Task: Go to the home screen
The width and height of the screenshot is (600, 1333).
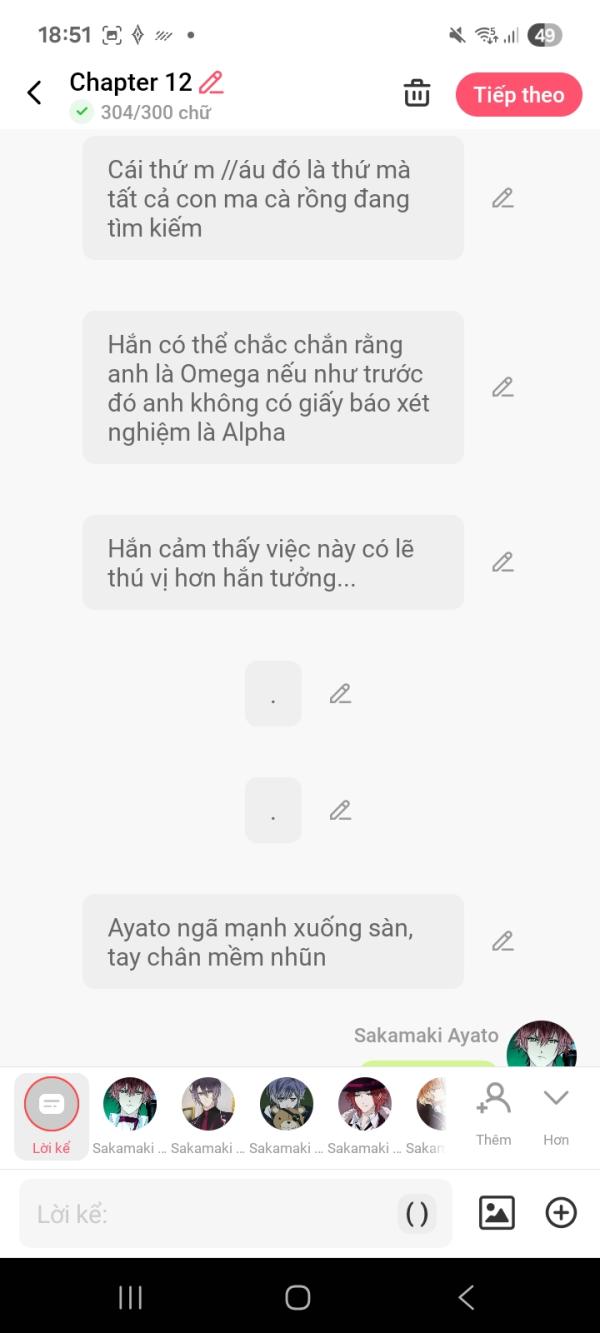Action: coord(298,1298)
